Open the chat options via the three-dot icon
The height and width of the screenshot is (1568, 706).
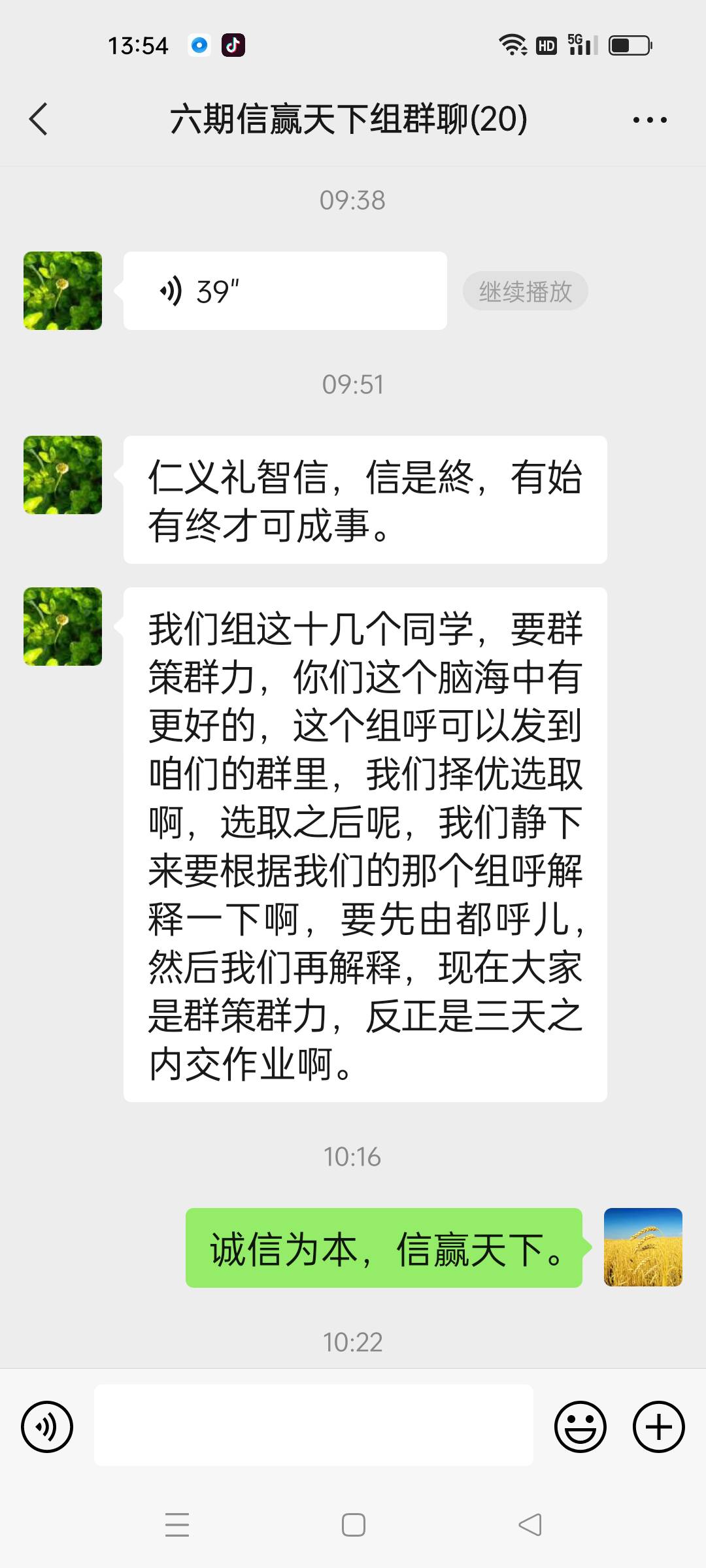pos(651,120)
